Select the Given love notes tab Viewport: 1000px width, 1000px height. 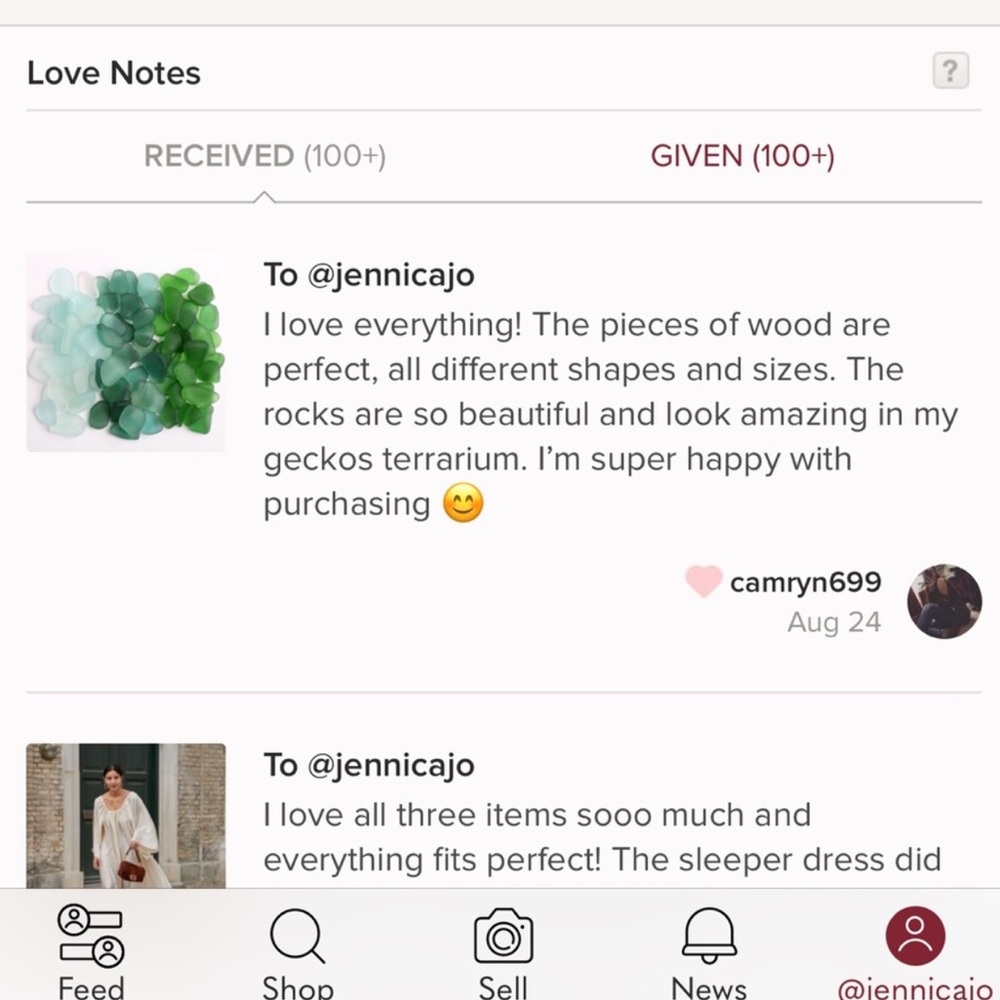tap(742, 156)
